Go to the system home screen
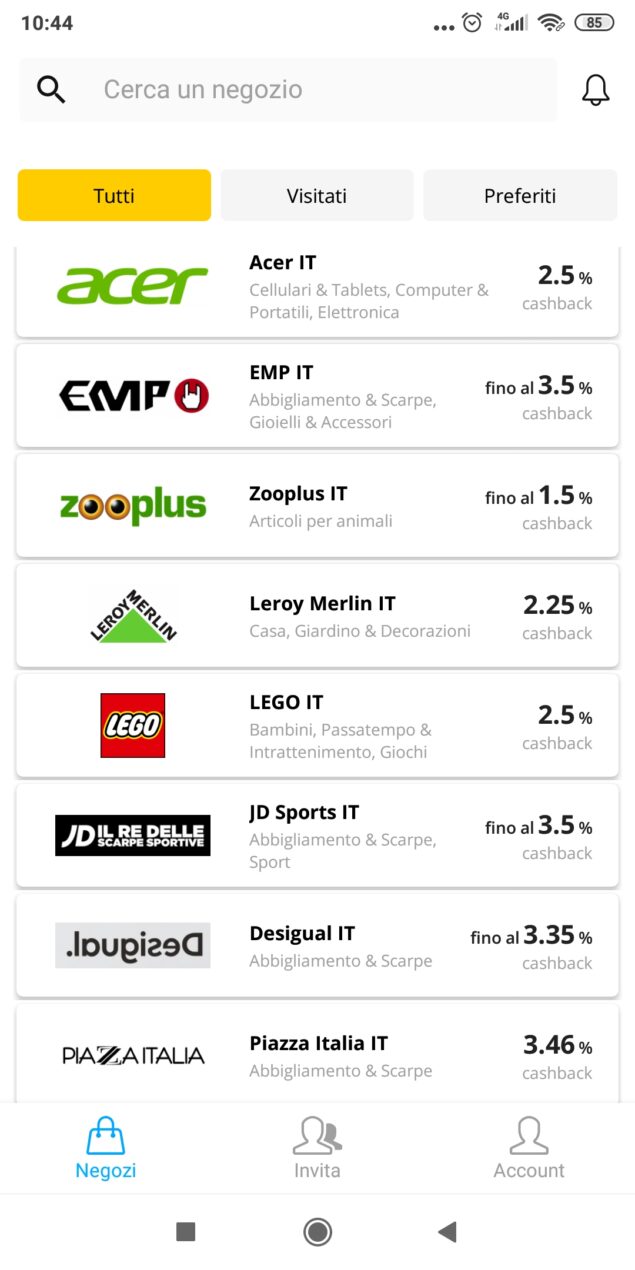Screen dimensions: 635x1270 [318, 1232]
